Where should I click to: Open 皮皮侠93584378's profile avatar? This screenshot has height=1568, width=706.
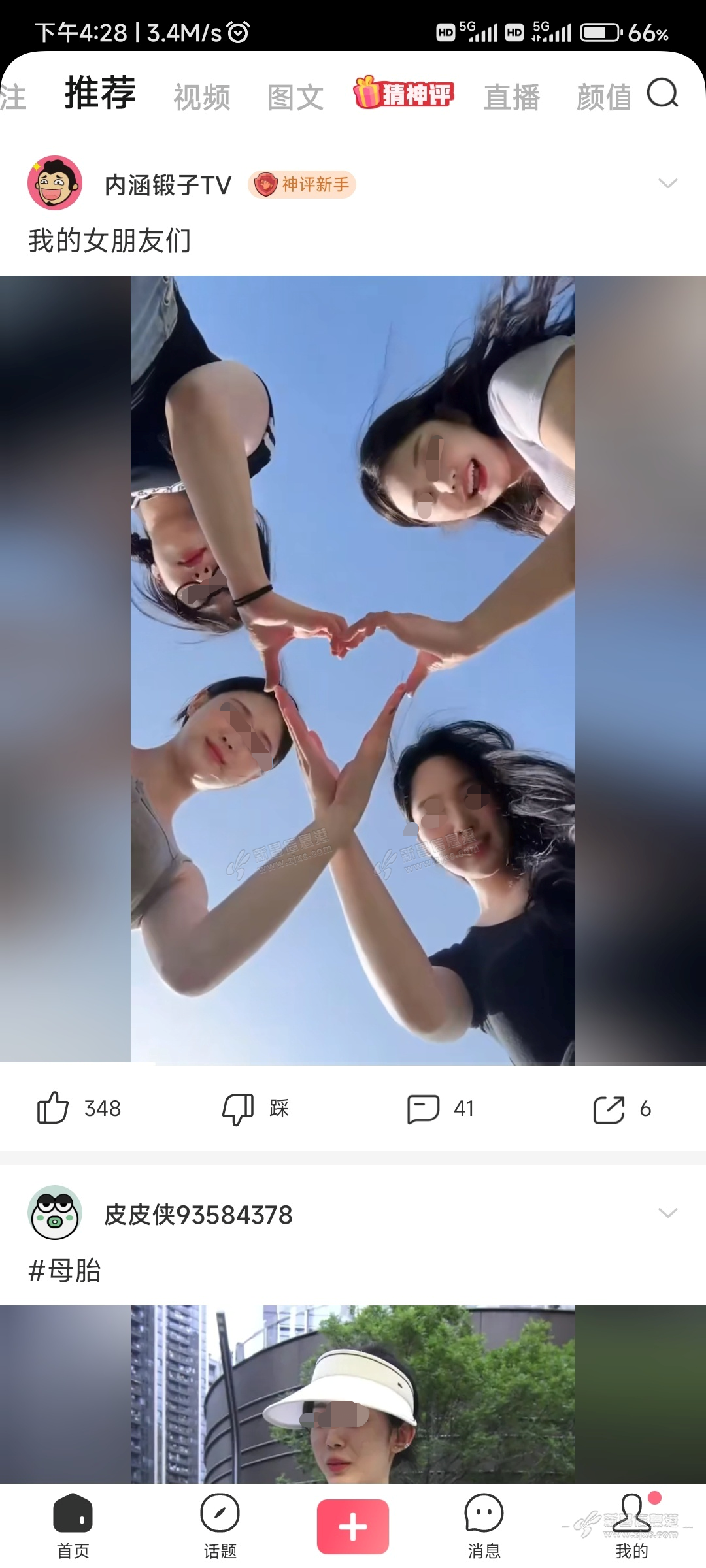tap(55, 1213)
